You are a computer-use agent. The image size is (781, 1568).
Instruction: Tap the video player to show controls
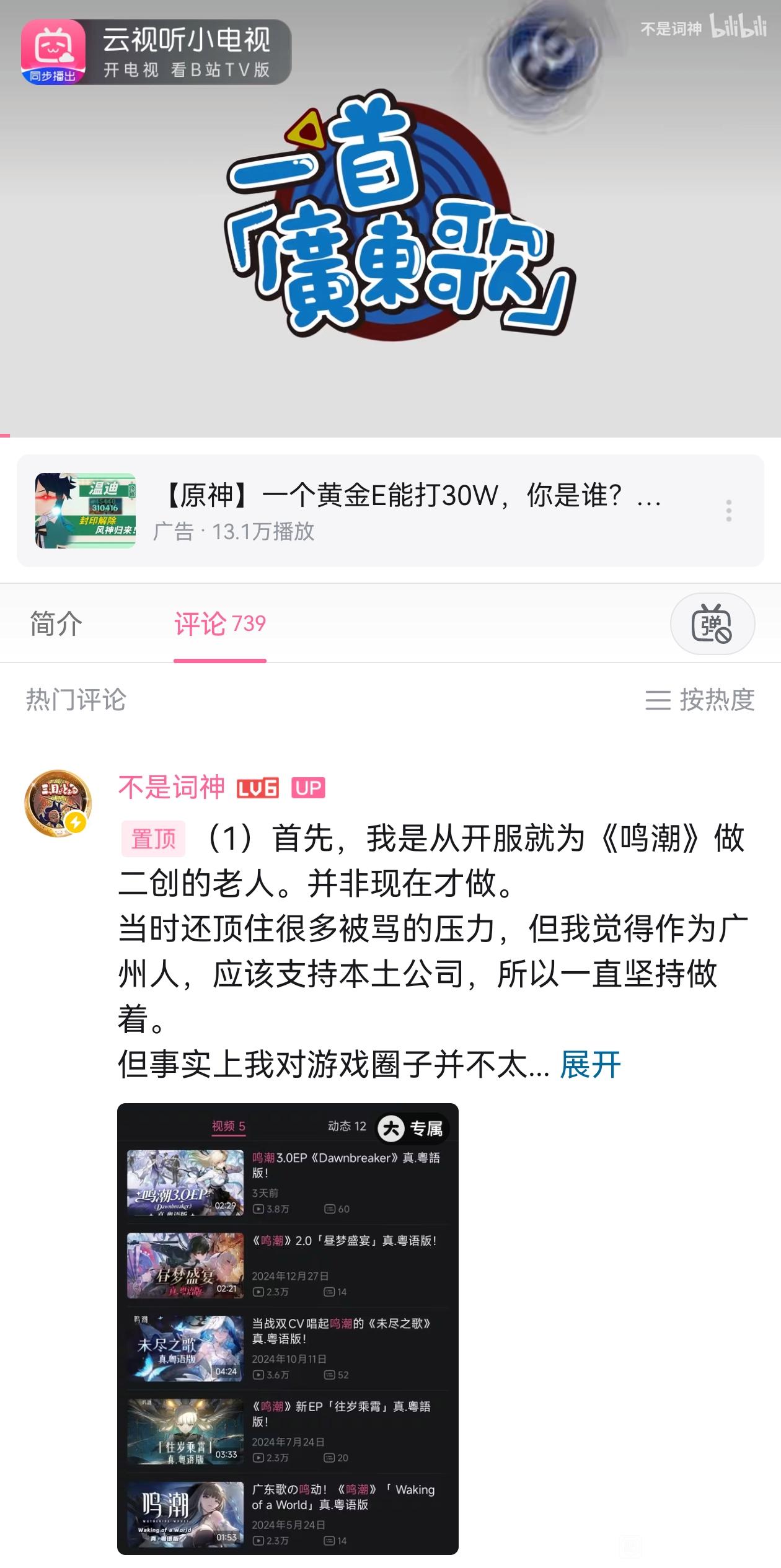click(390, 248)
